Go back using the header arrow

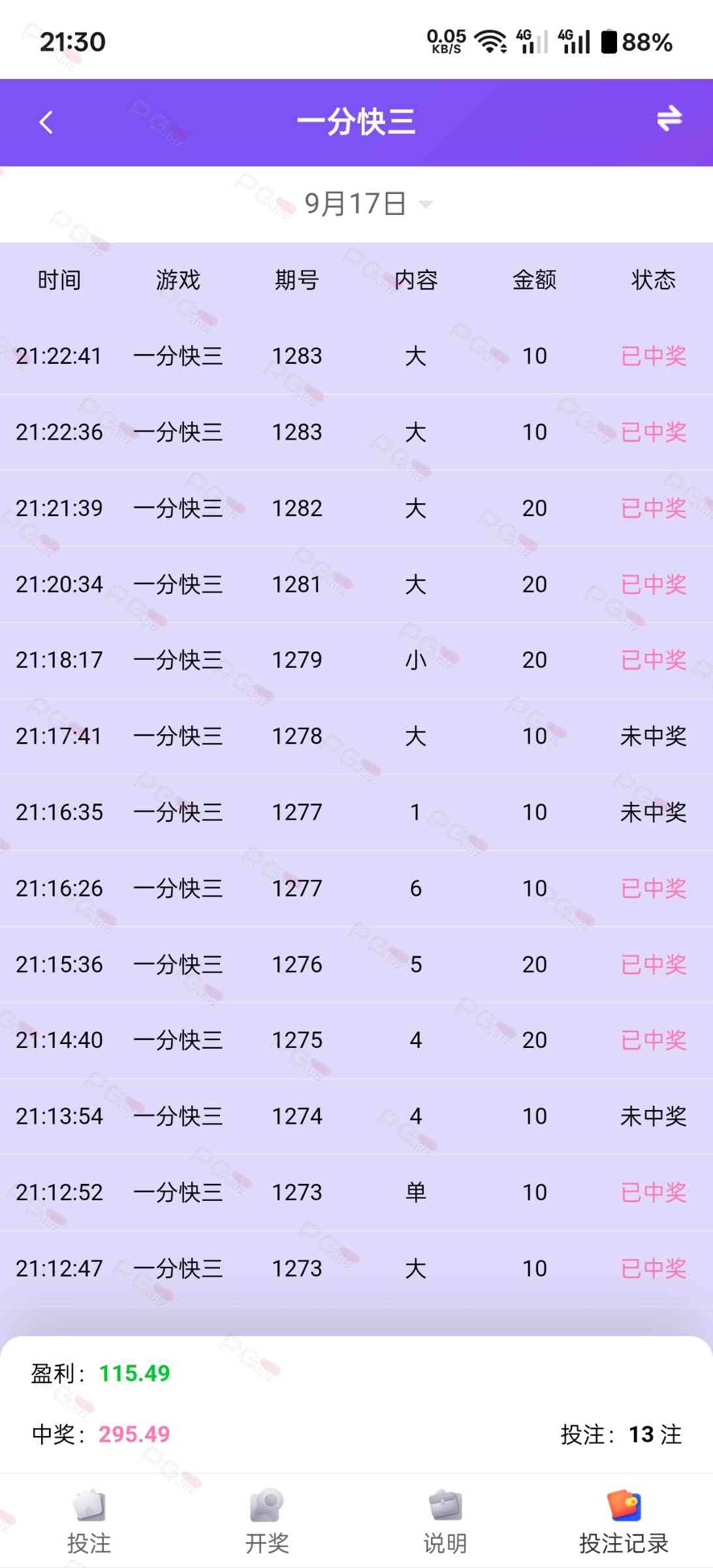[46, 122]
